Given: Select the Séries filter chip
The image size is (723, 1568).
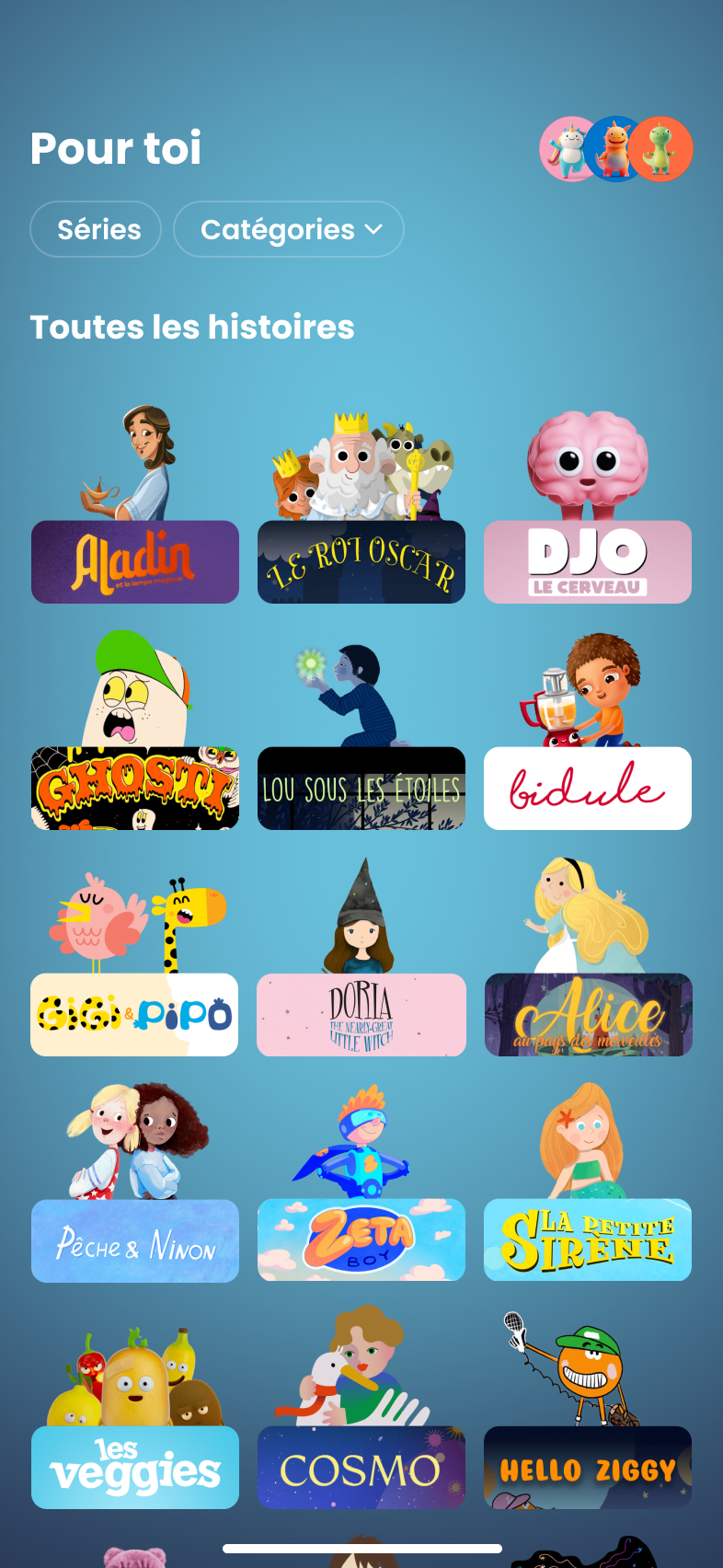Looking at the screenshot, I should click(x=96, y=229).
